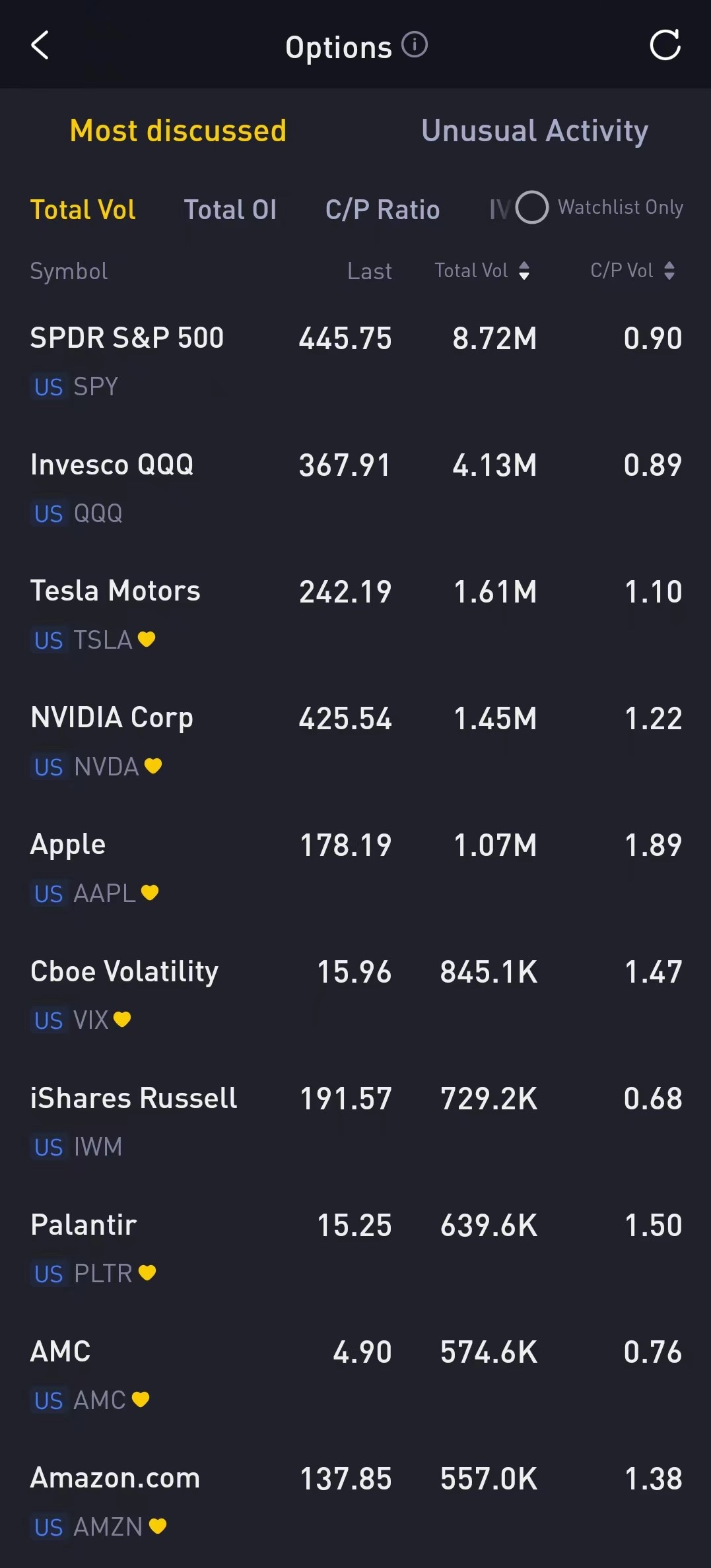Open the info icon next to Options title
This screenshot has height=1568, width=711.
(414, 46)
